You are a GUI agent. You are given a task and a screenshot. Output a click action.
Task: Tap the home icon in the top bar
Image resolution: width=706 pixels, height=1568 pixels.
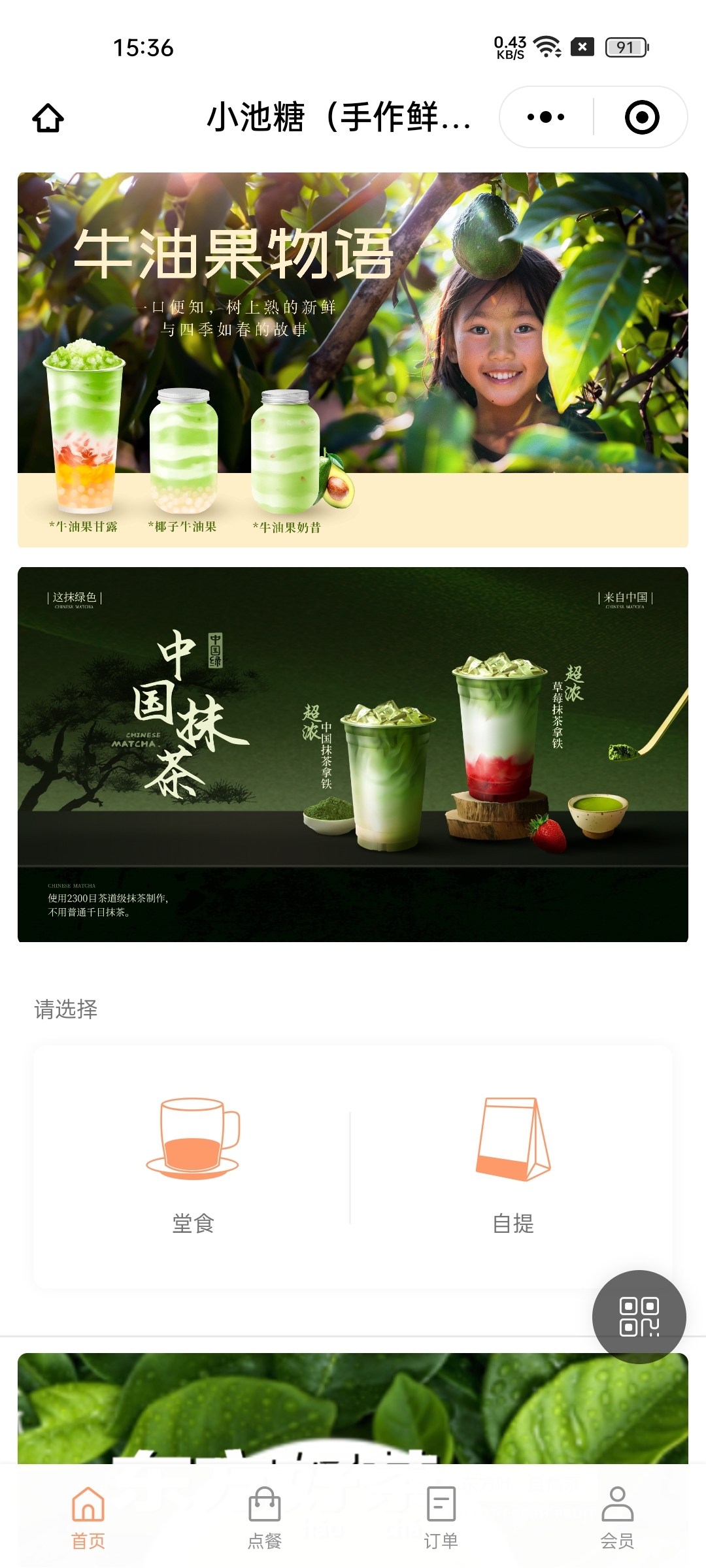click(x=48, y=118)
